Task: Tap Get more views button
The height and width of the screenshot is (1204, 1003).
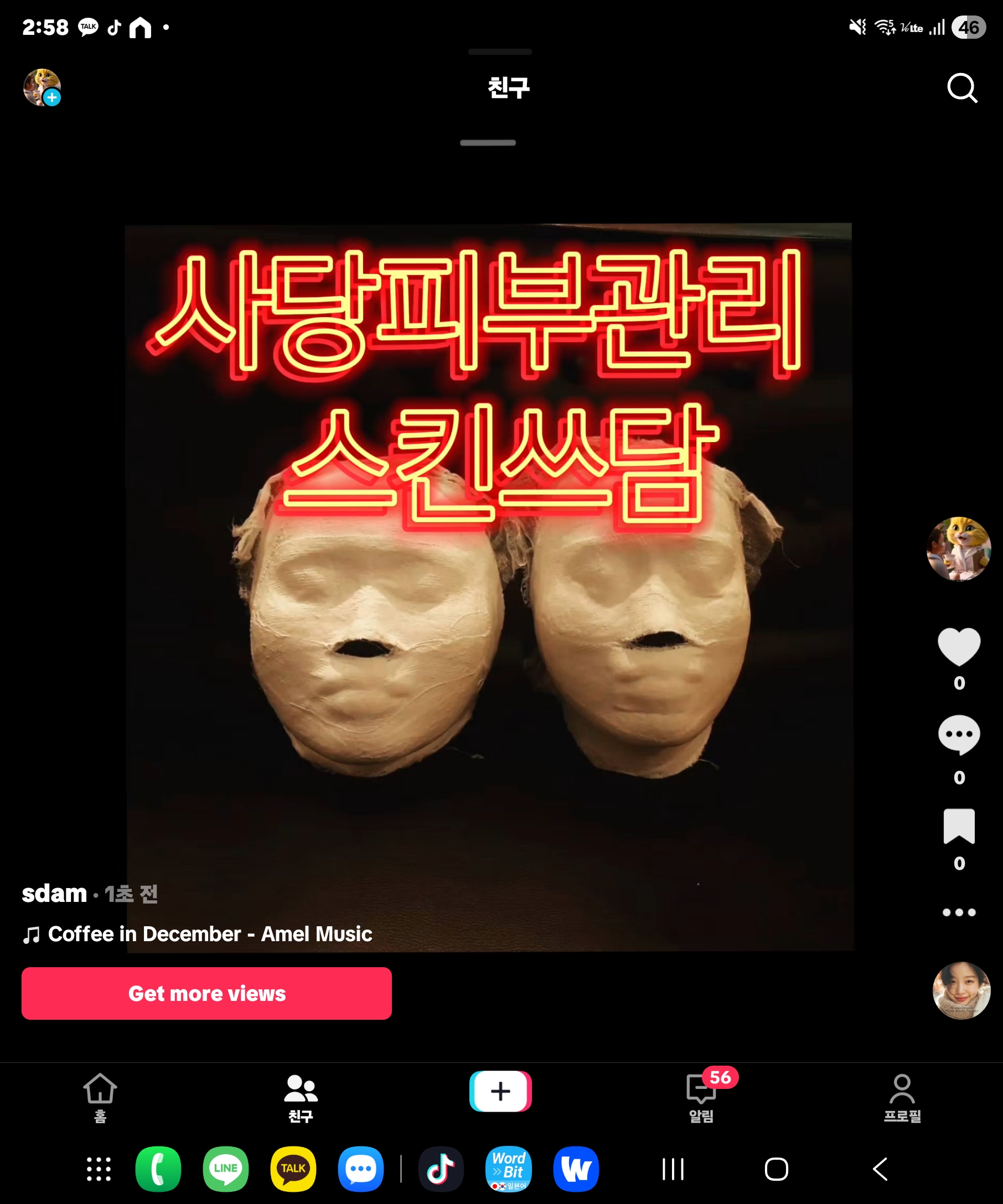Action: pos(206,993)
